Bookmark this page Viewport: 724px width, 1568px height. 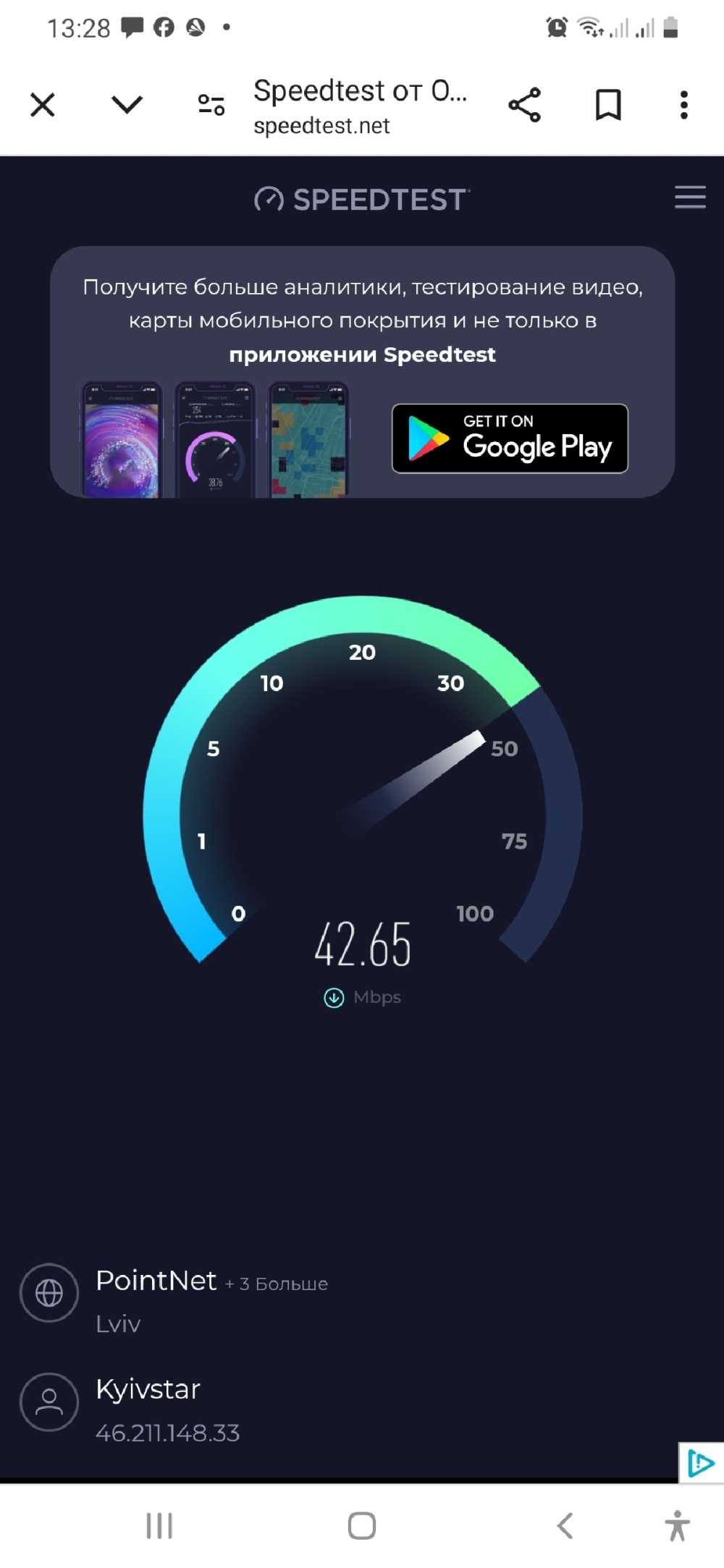pyautogui.click(x=608, y=105)
